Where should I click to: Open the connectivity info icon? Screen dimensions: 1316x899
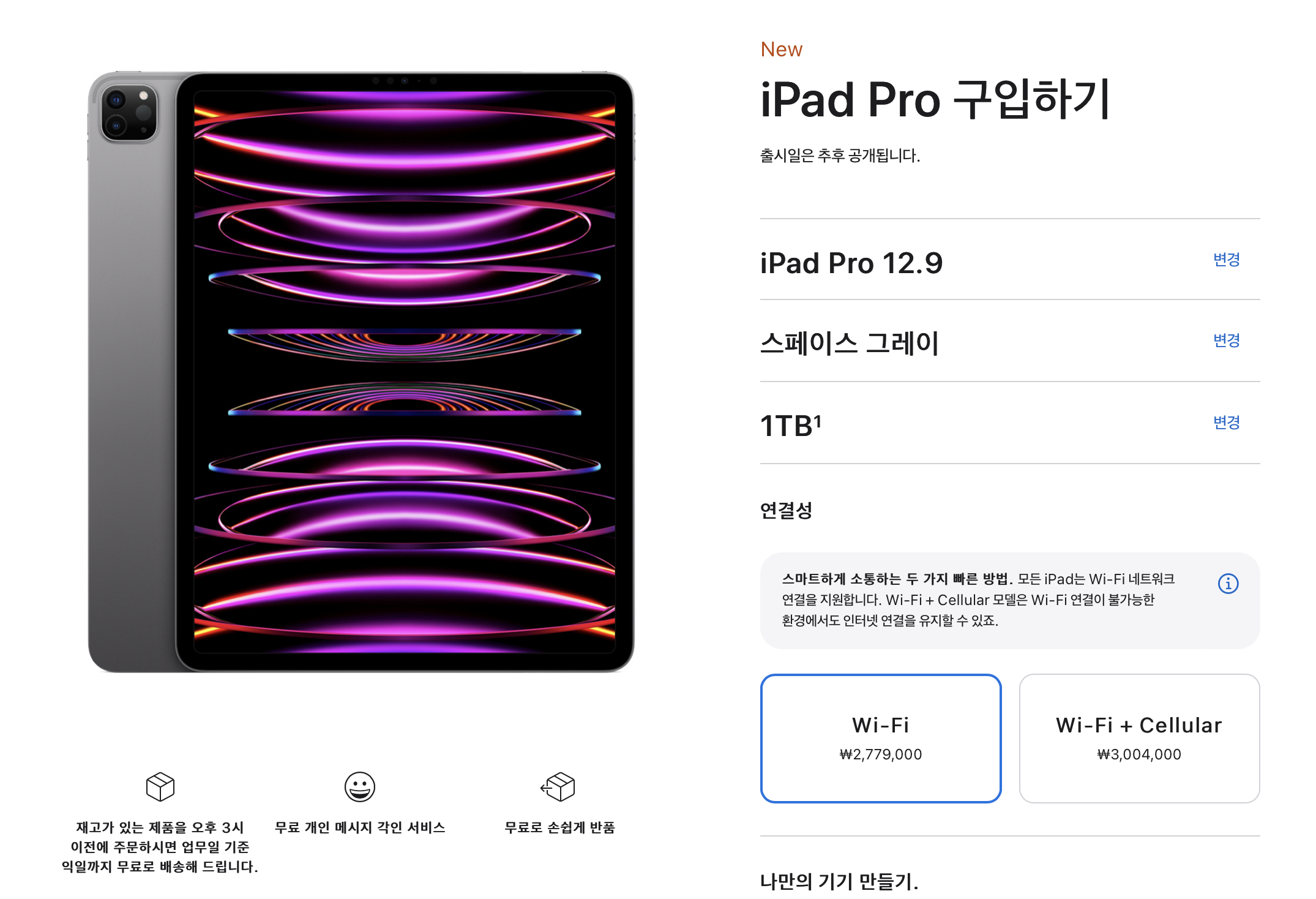click(x=1228, y=584)
